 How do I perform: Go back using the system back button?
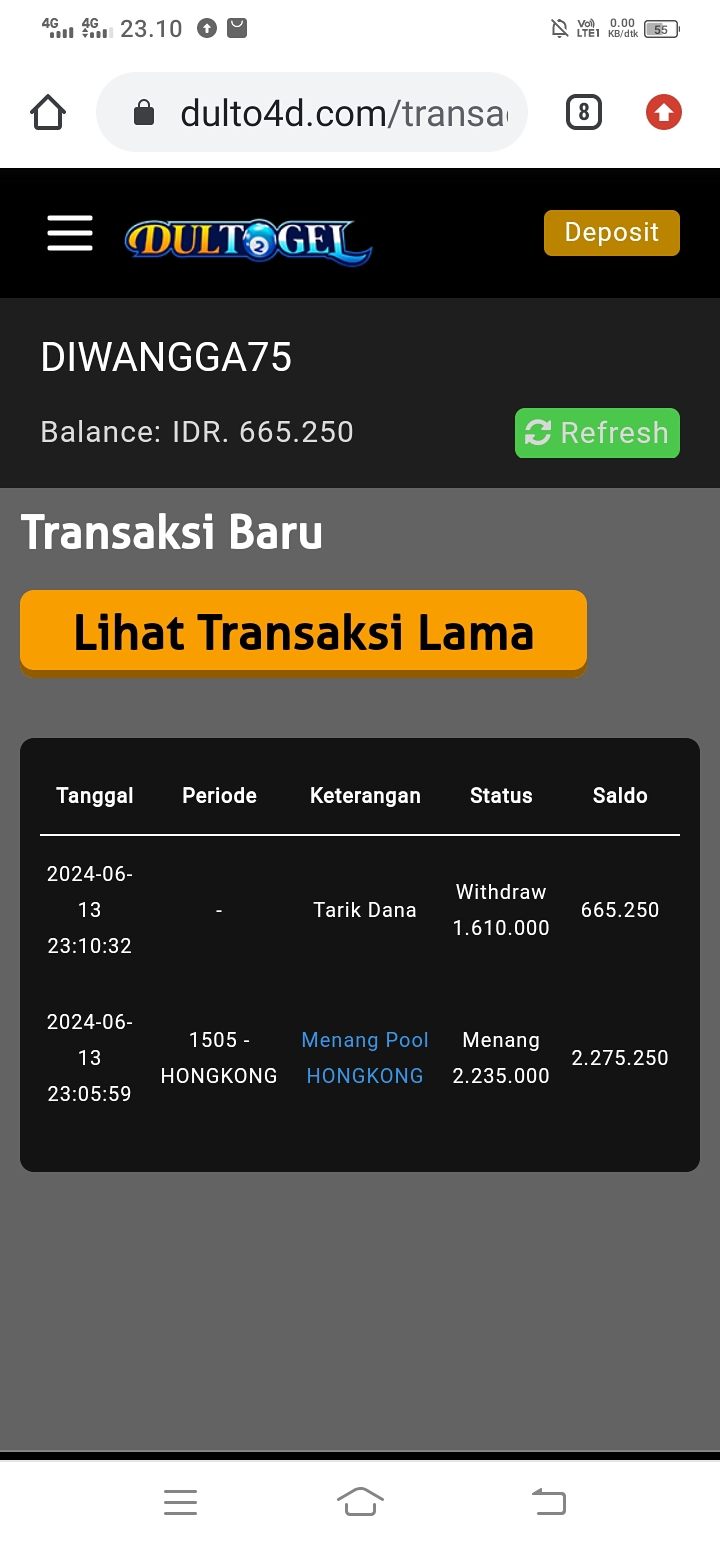(x=548, y=1501)
